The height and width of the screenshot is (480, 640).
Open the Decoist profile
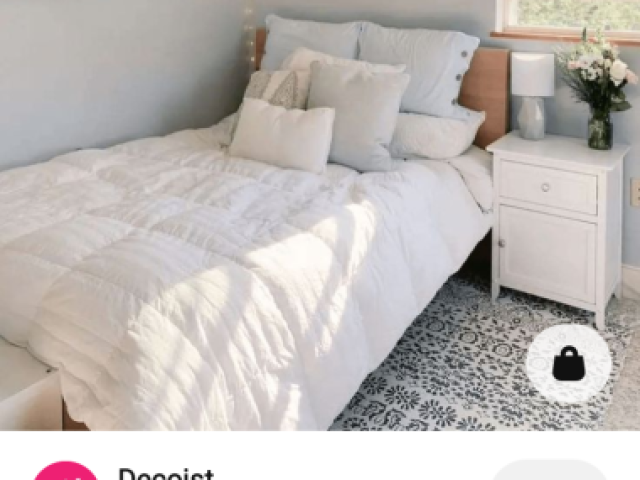(166, 474)
